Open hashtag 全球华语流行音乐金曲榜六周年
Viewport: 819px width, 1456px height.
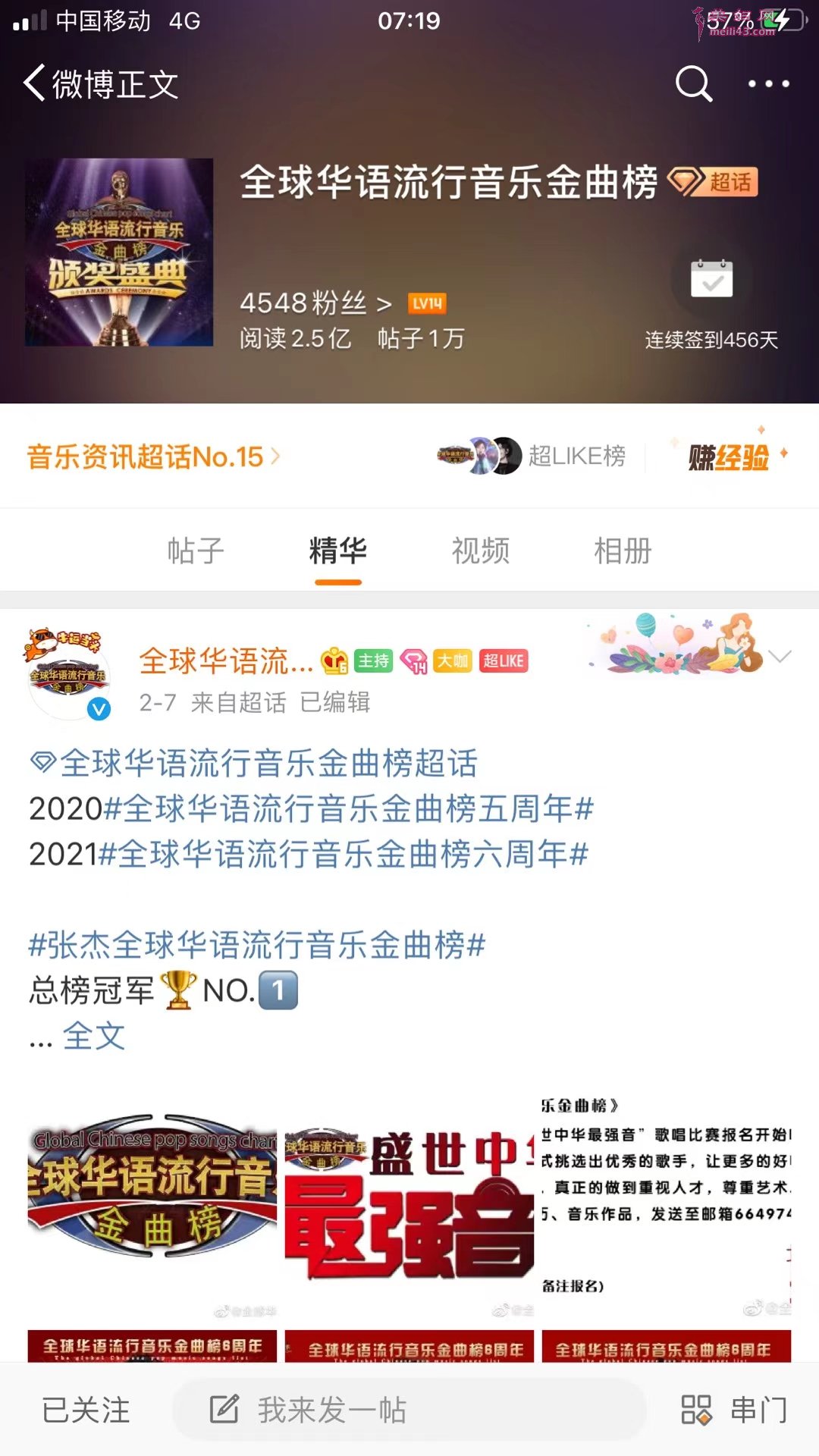pos(344,855)
